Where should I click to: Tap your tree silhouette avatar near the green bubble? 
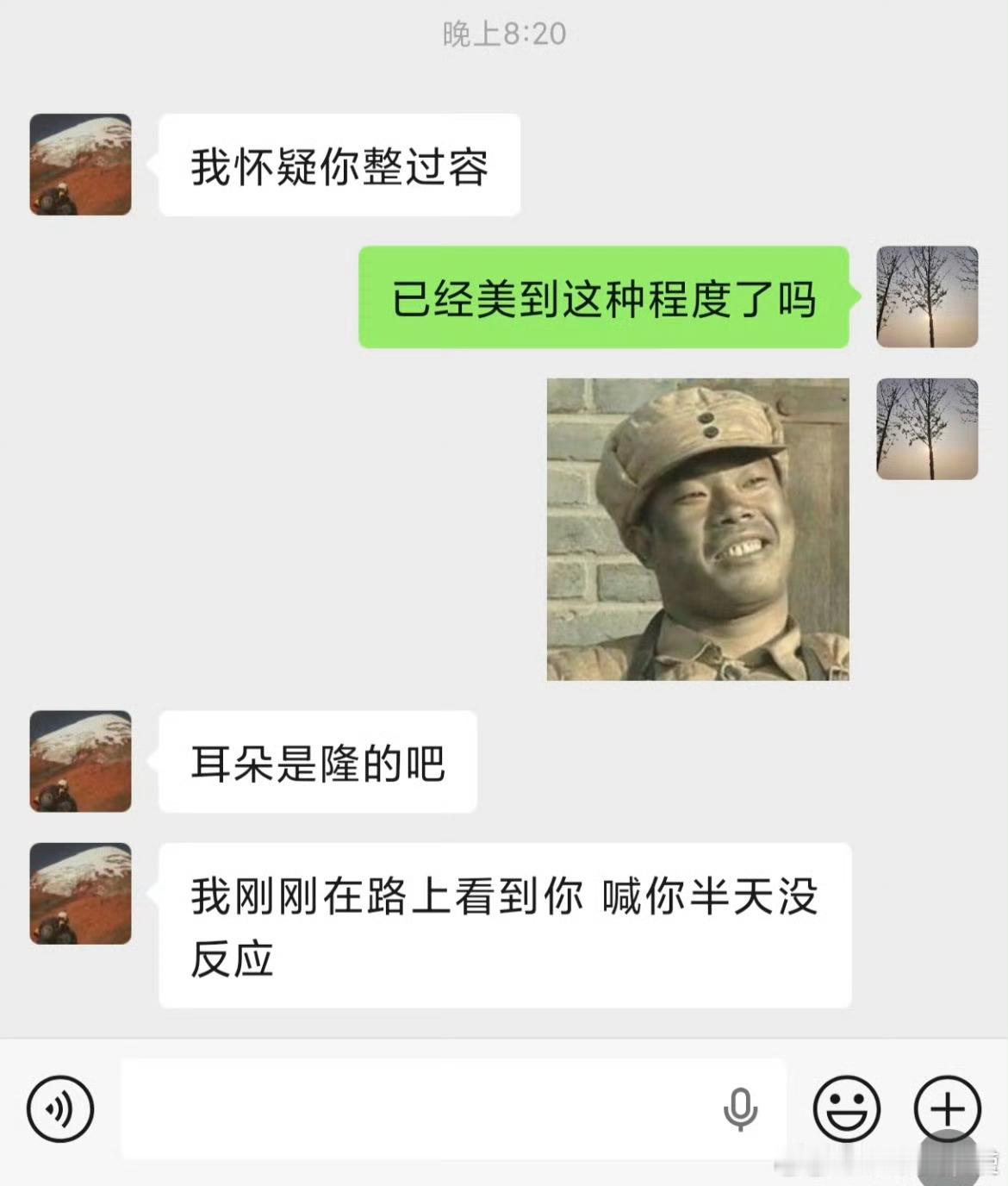[925, 296]
